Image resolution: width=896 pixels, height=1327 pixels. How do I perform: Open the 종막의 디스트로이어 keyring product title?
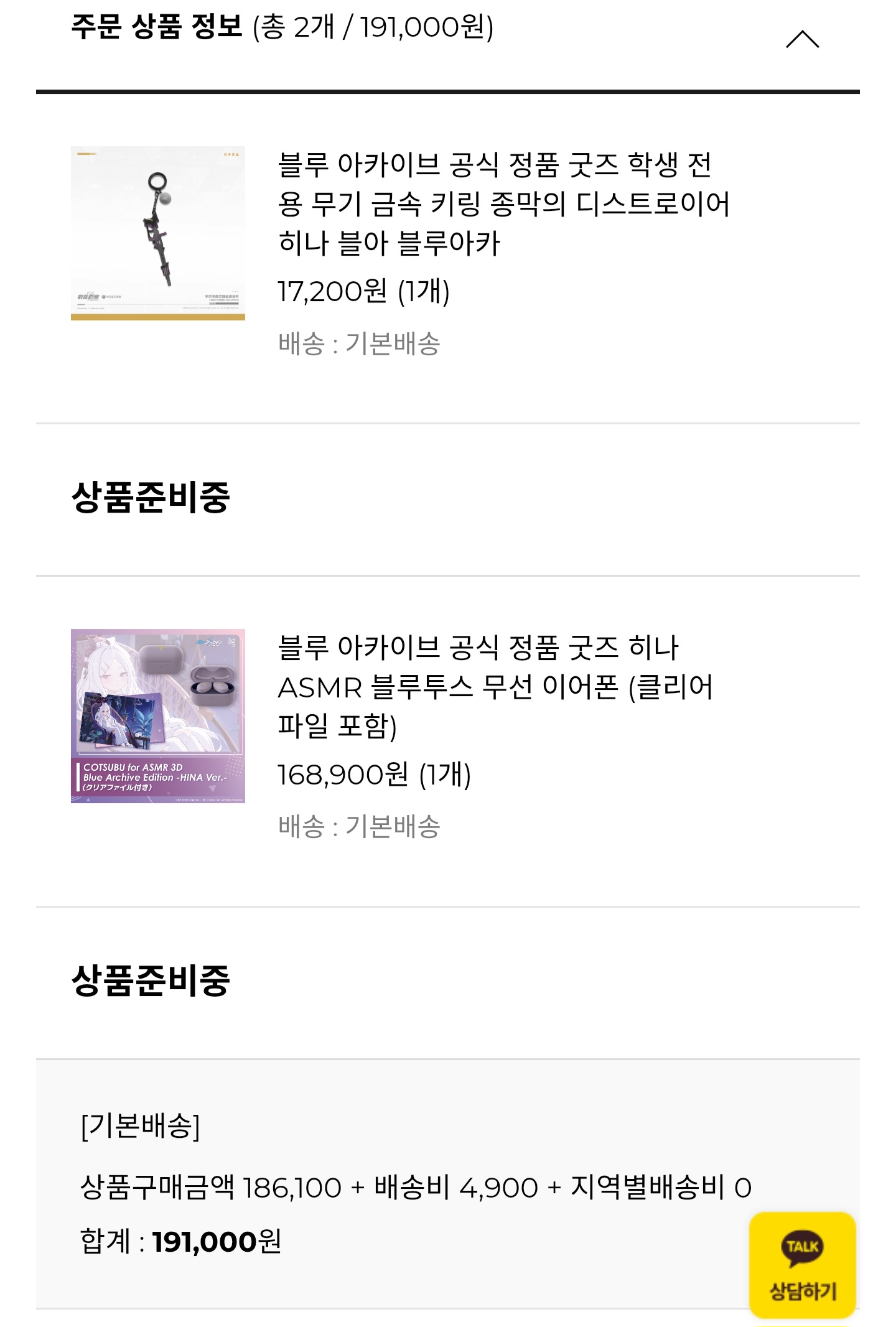pyautogui.click(x=503, y=203)
